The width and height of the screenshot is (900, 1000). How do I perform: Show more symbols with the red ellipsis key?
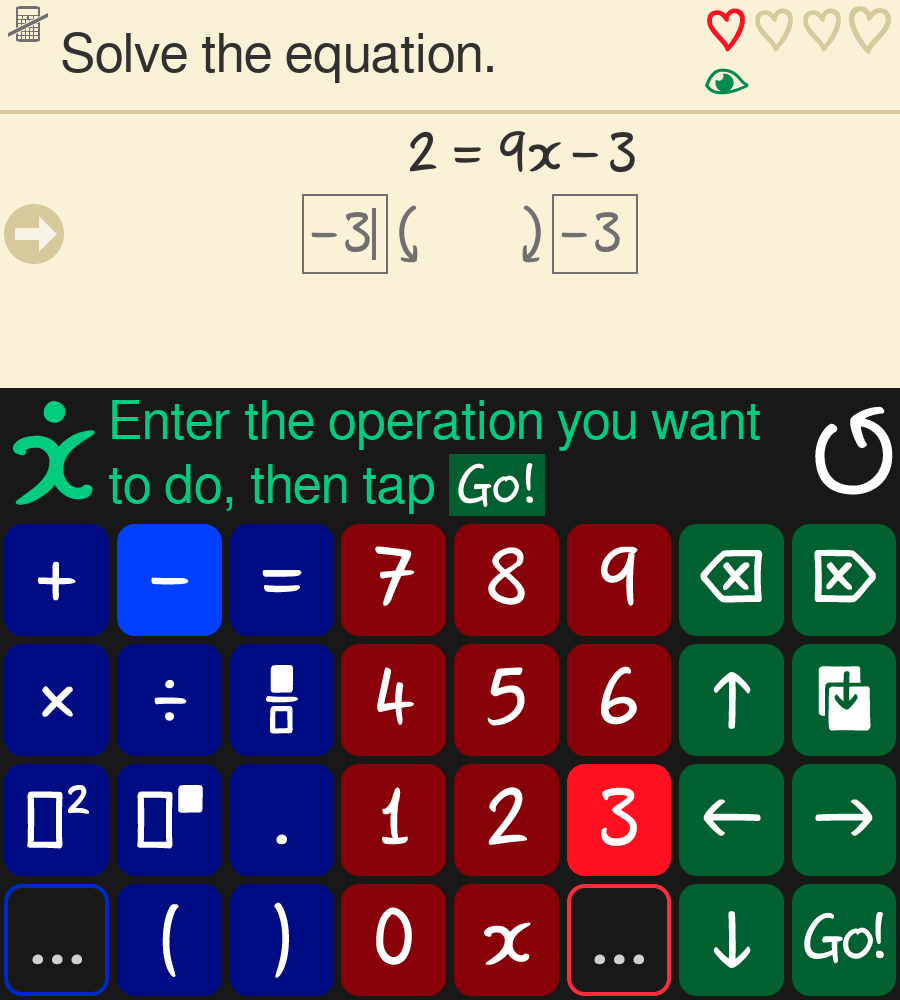618,939
